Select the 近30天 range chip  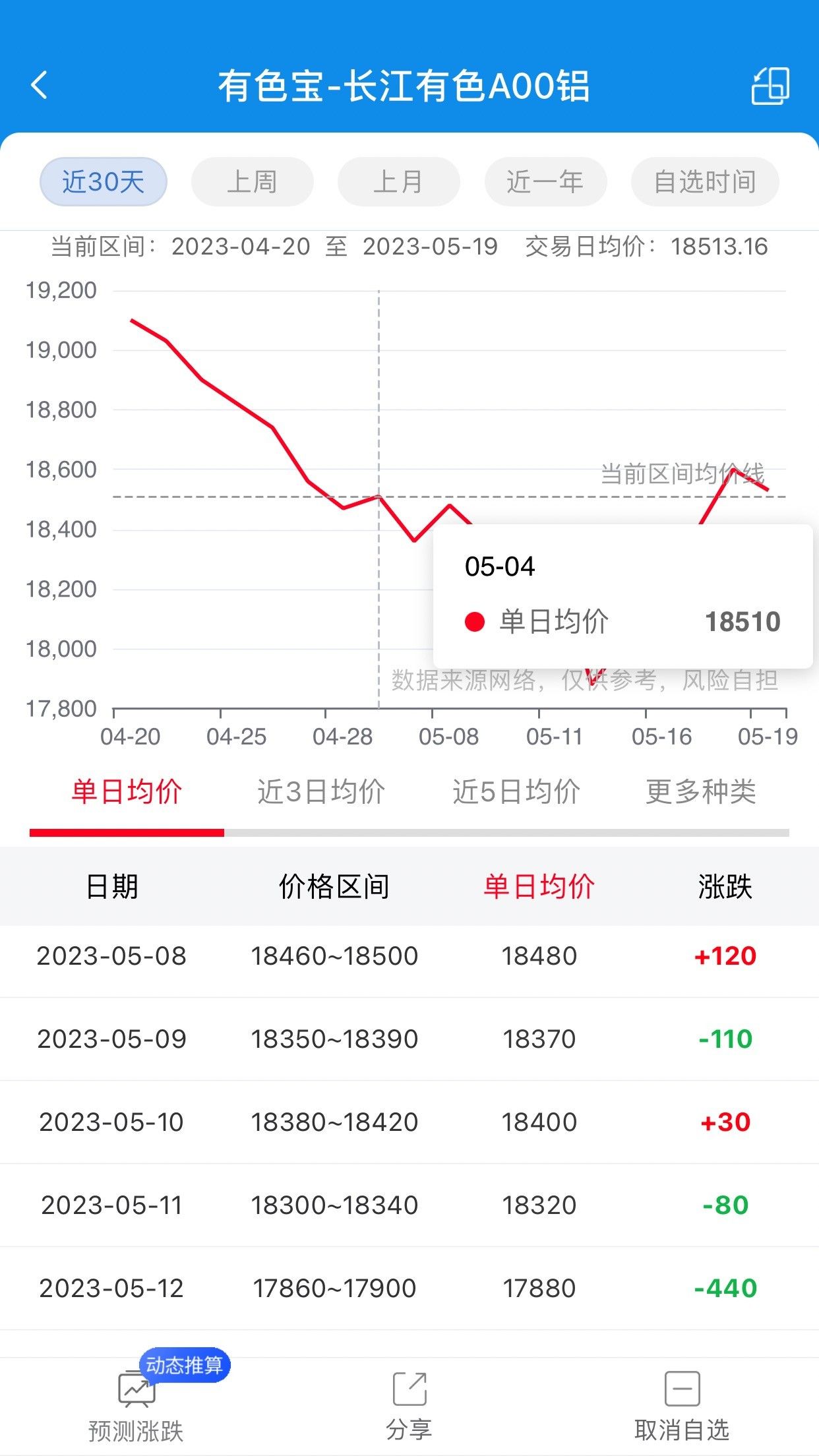click(104, 182)
